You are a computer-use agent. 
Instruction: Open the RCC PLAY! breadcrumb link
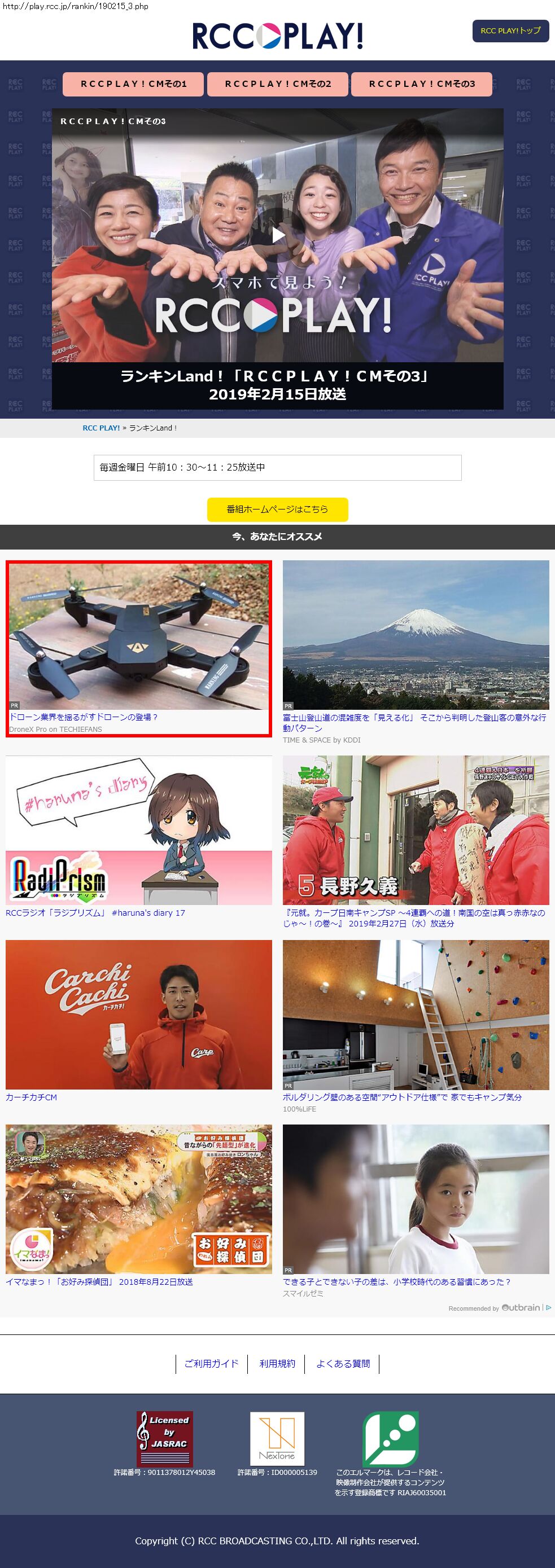click(101, 428)
